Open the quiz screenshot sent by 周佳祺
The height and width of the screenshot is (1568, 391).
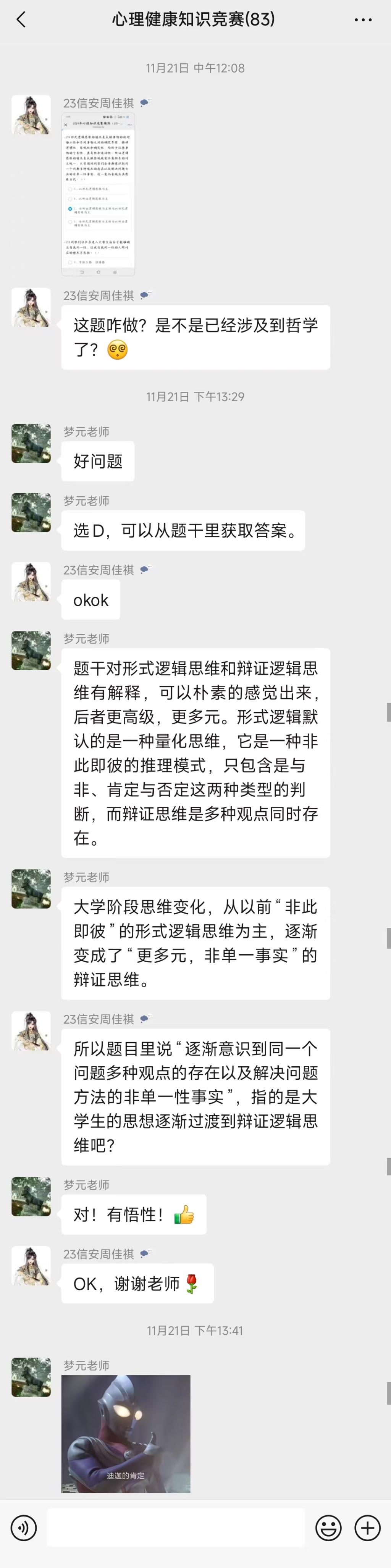point(98,194)
